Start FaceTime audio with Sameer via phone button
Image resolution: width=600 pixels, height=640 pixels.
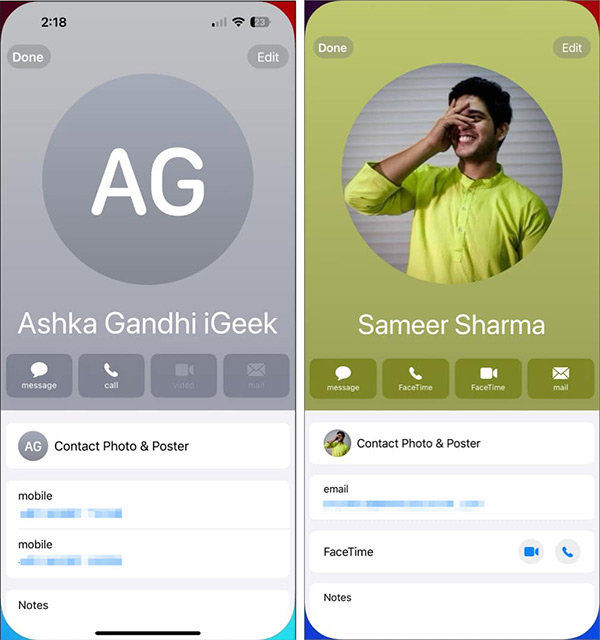coord(415,378)
